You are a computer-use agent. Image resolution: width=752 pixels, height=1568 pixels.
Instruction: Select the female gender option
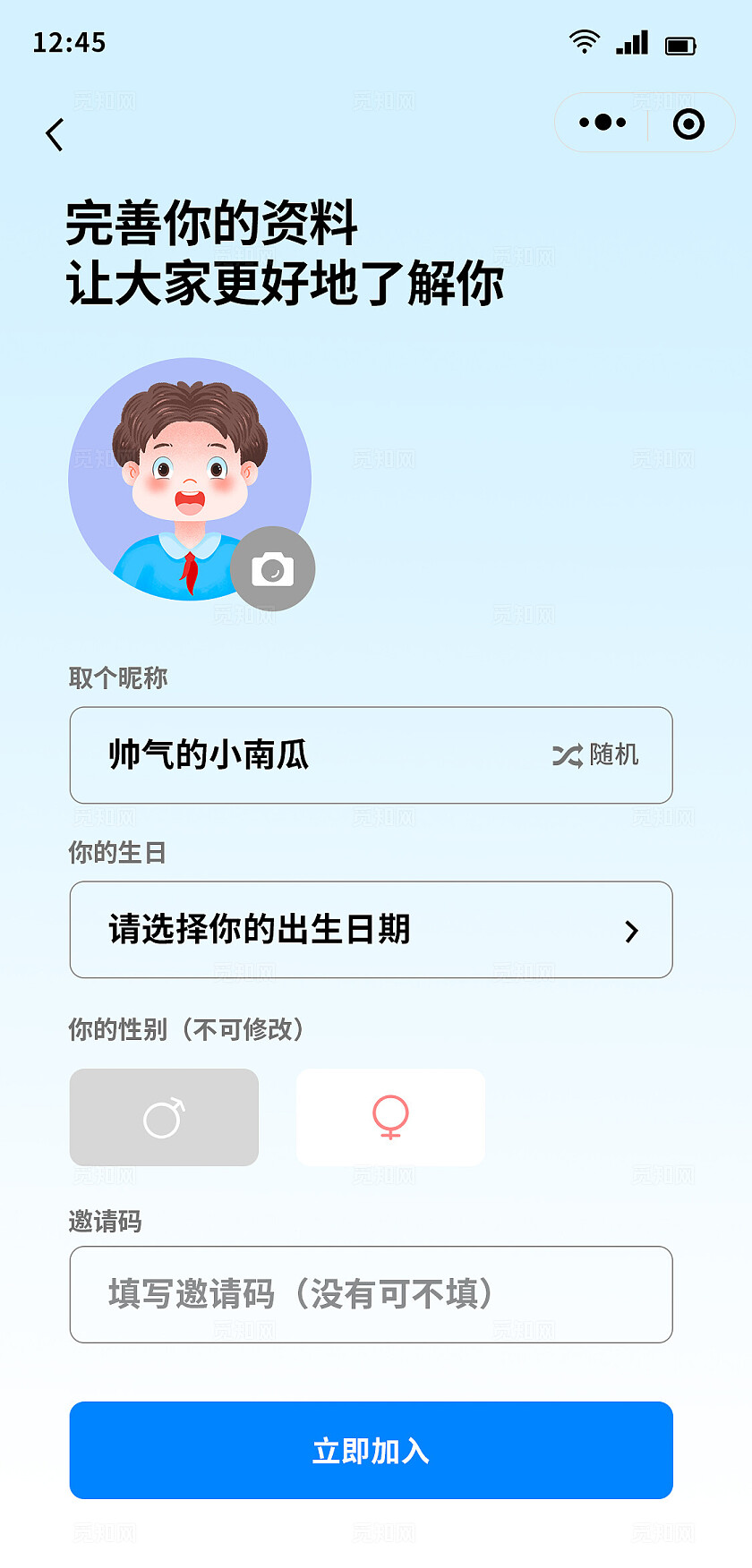[x=389, y=1117]
